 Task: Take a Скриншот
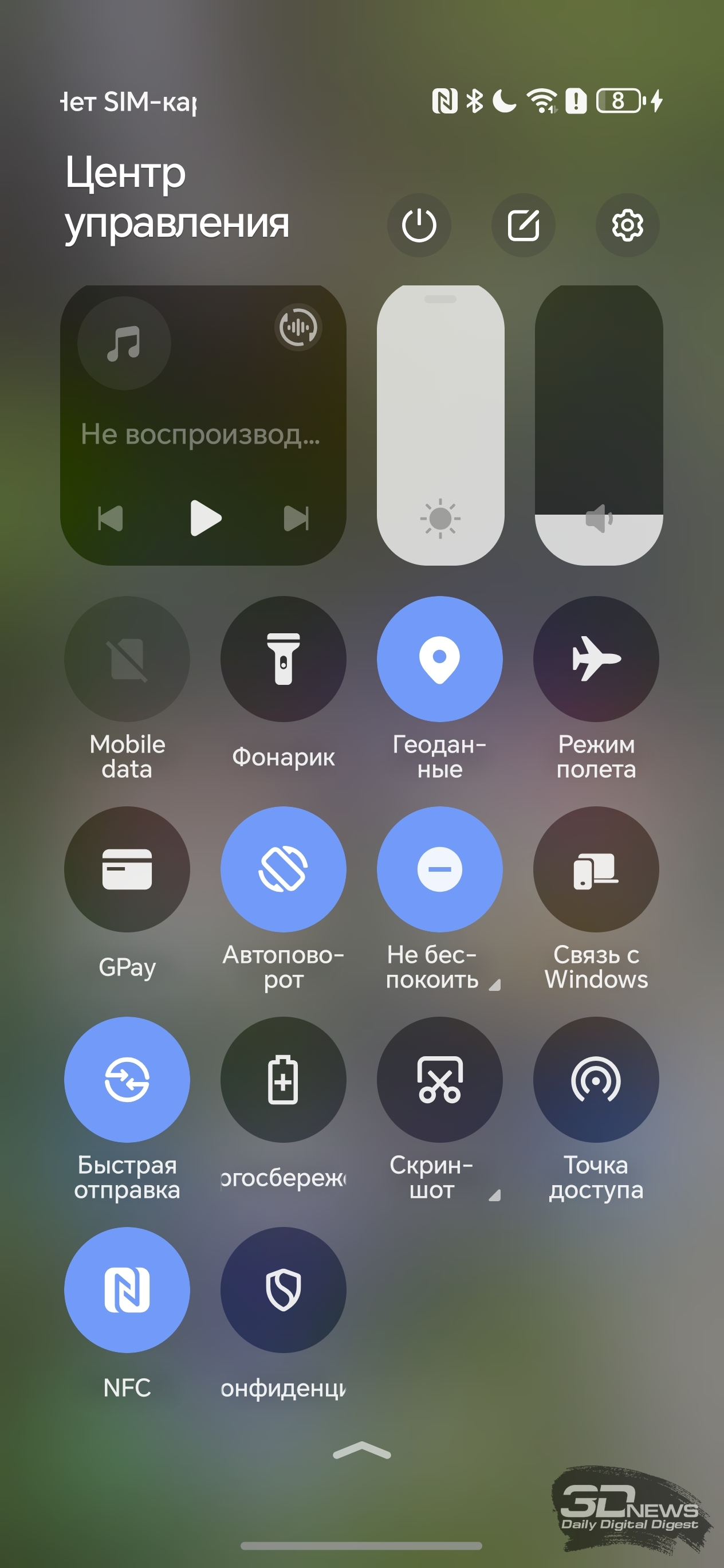tap(440, 1080)
